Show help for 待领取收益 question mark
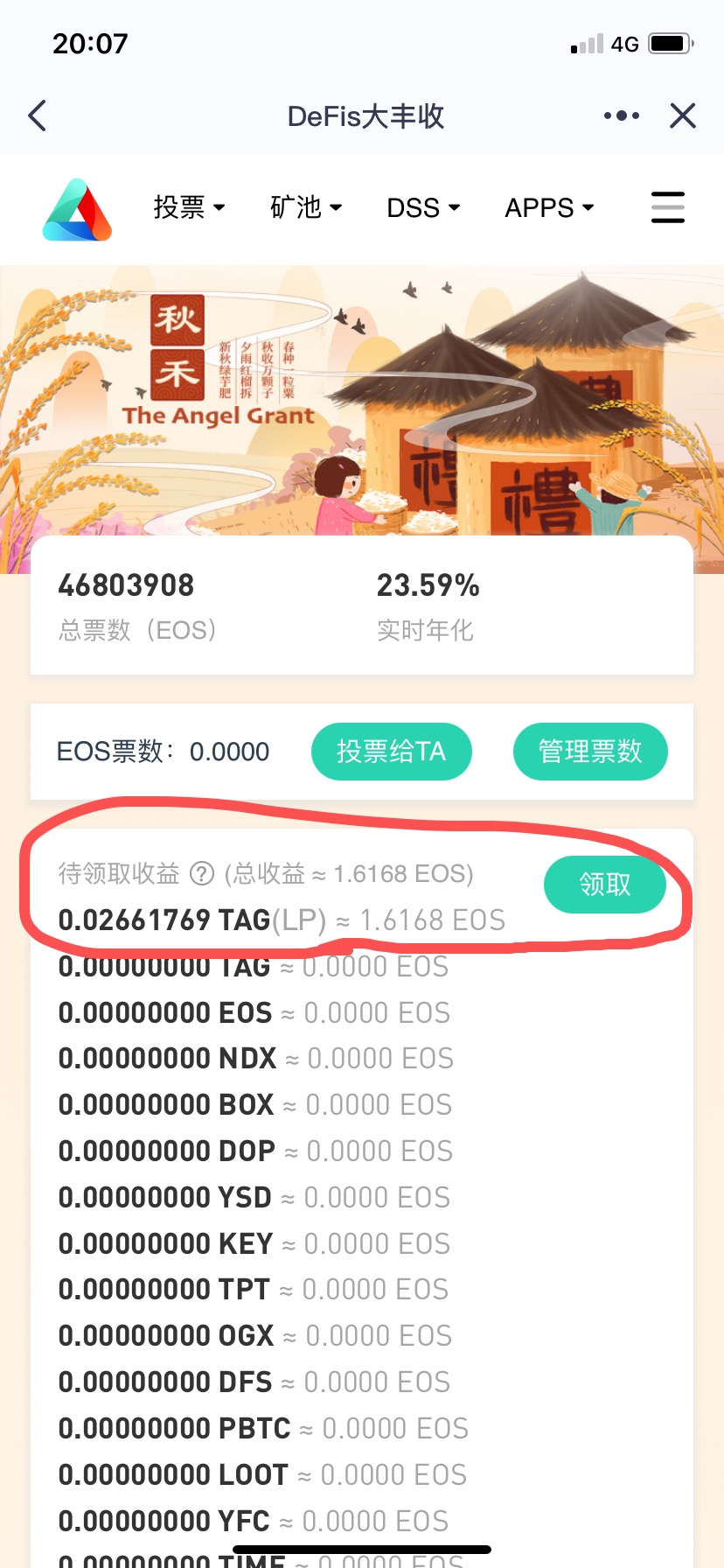The width and height of the screenshot is (724, 1568). [x=202, y=873]
